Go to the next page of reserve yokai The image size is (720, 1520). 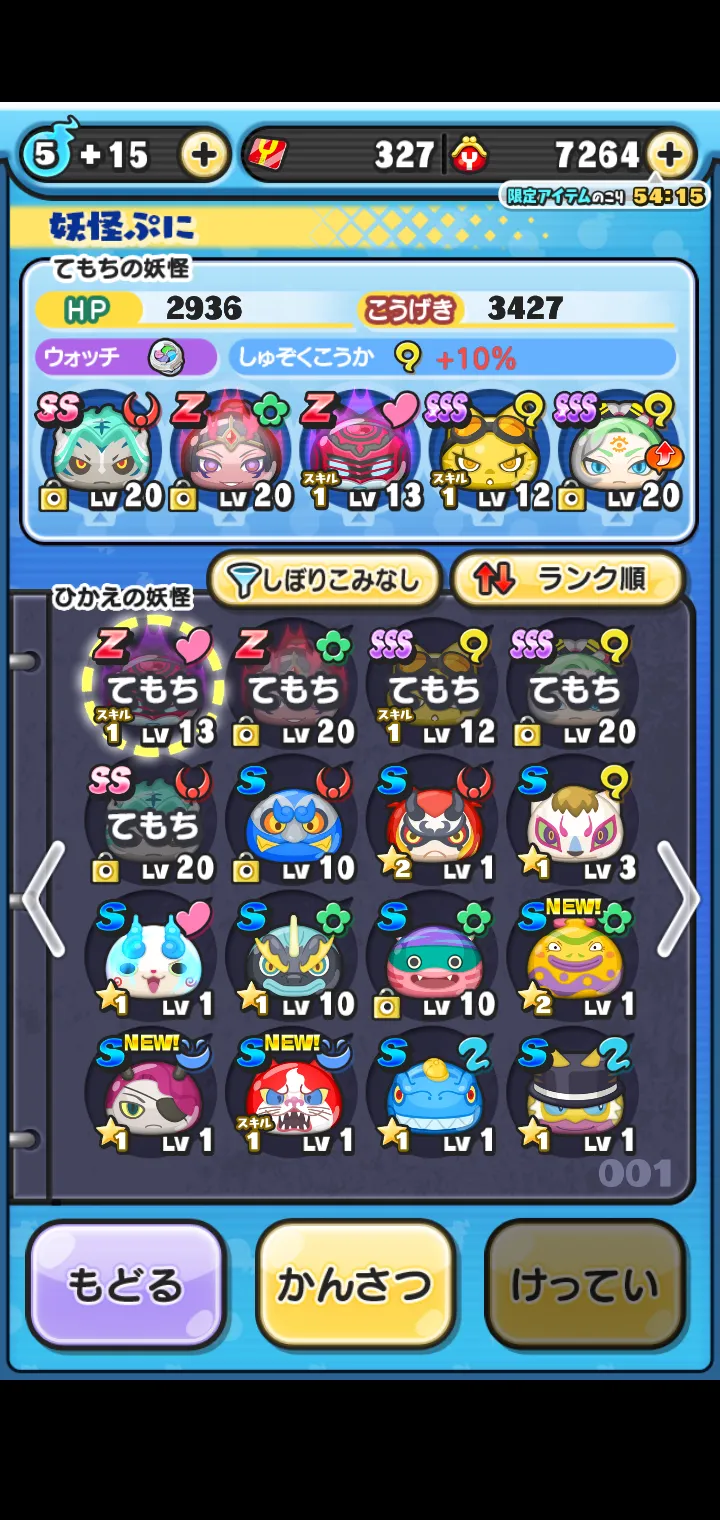click(679, 898)
